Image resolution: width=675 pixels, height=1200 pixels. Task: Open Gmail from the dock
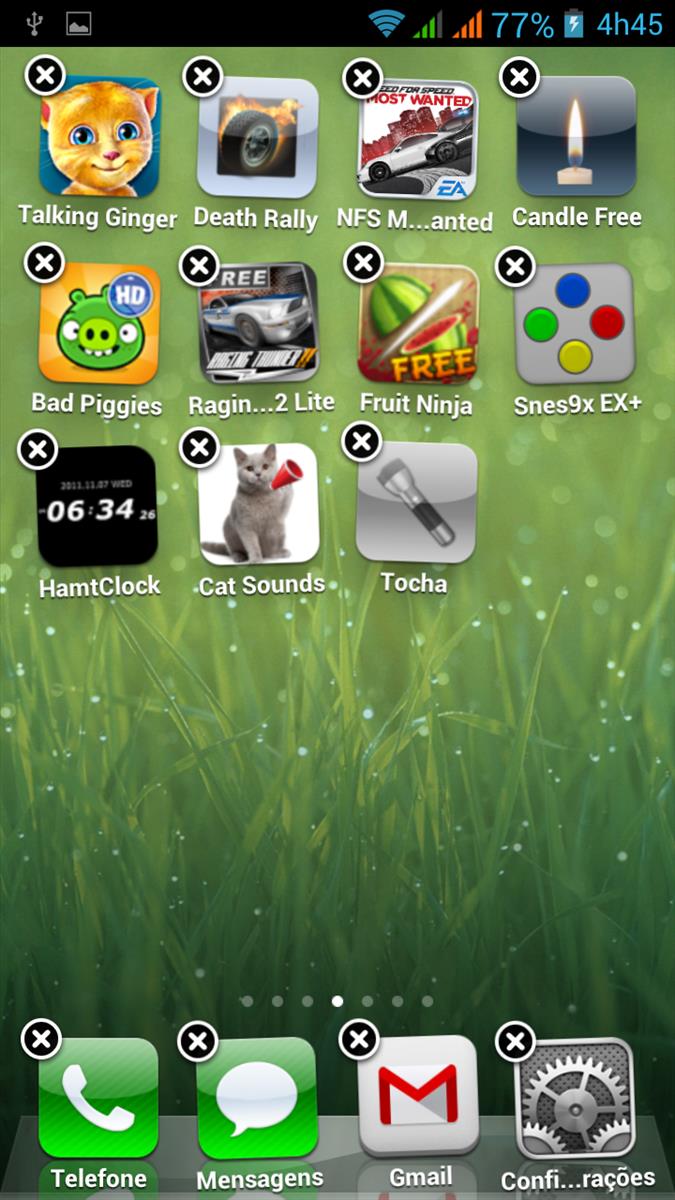coord(418,1096)
